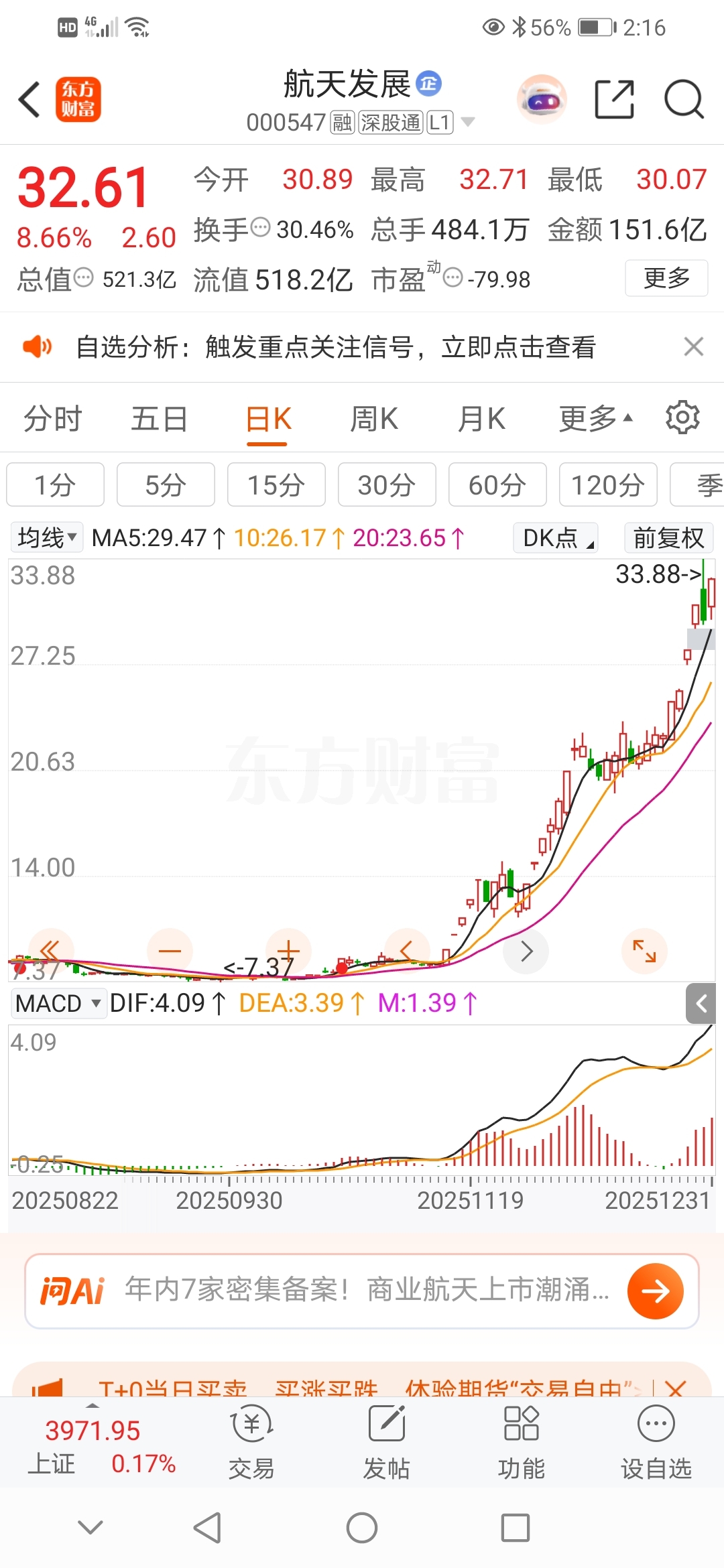The height and width of the screenshot is (1568, 724).
Task: Open chart settings gear icon
Action: coord(682,418)
